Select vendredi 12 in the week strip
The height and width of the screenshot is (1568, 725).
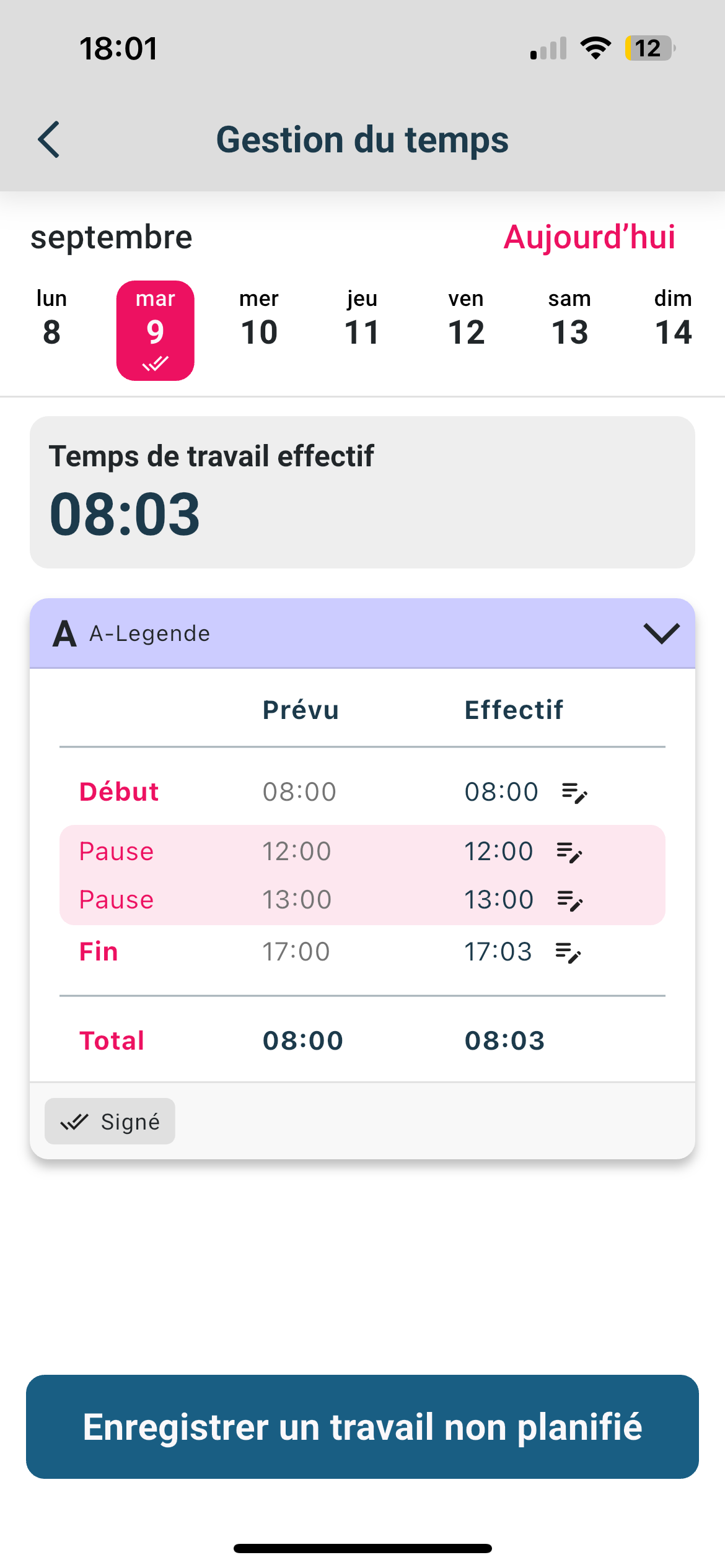coord(466,318)
